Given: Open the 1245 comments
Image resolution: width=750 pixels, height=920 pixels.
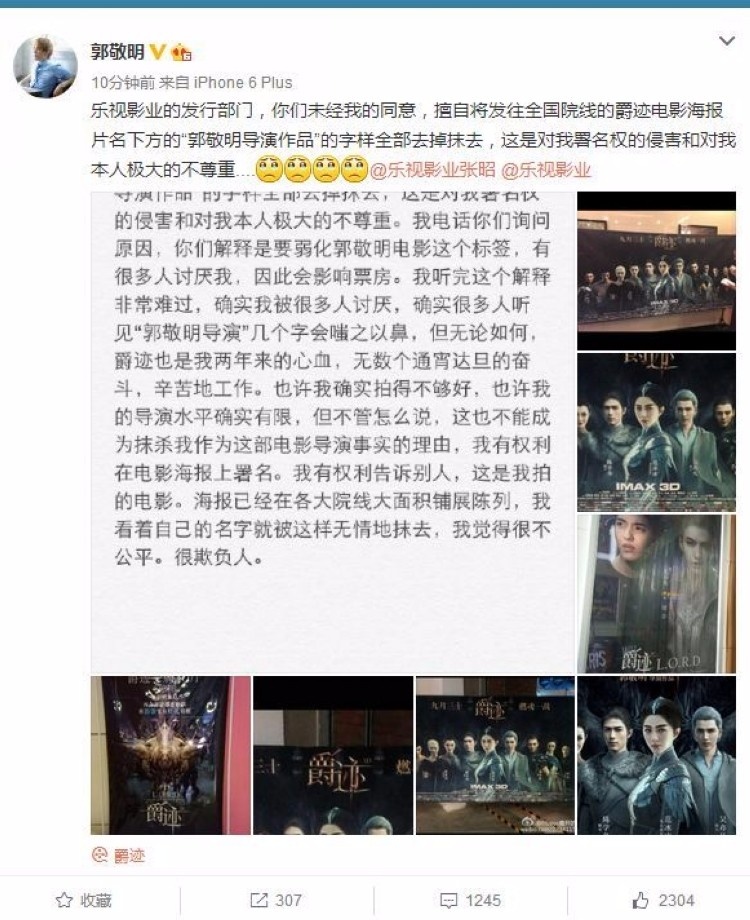Looking at the screenshot, I should pos(470,900).
